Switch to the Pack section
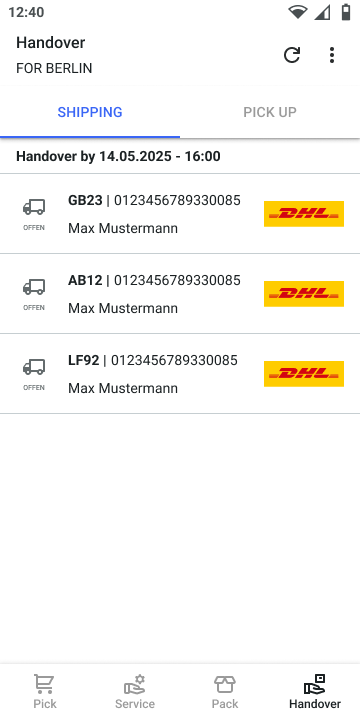Viewport: 360px width, 720px height. point(225,692)
